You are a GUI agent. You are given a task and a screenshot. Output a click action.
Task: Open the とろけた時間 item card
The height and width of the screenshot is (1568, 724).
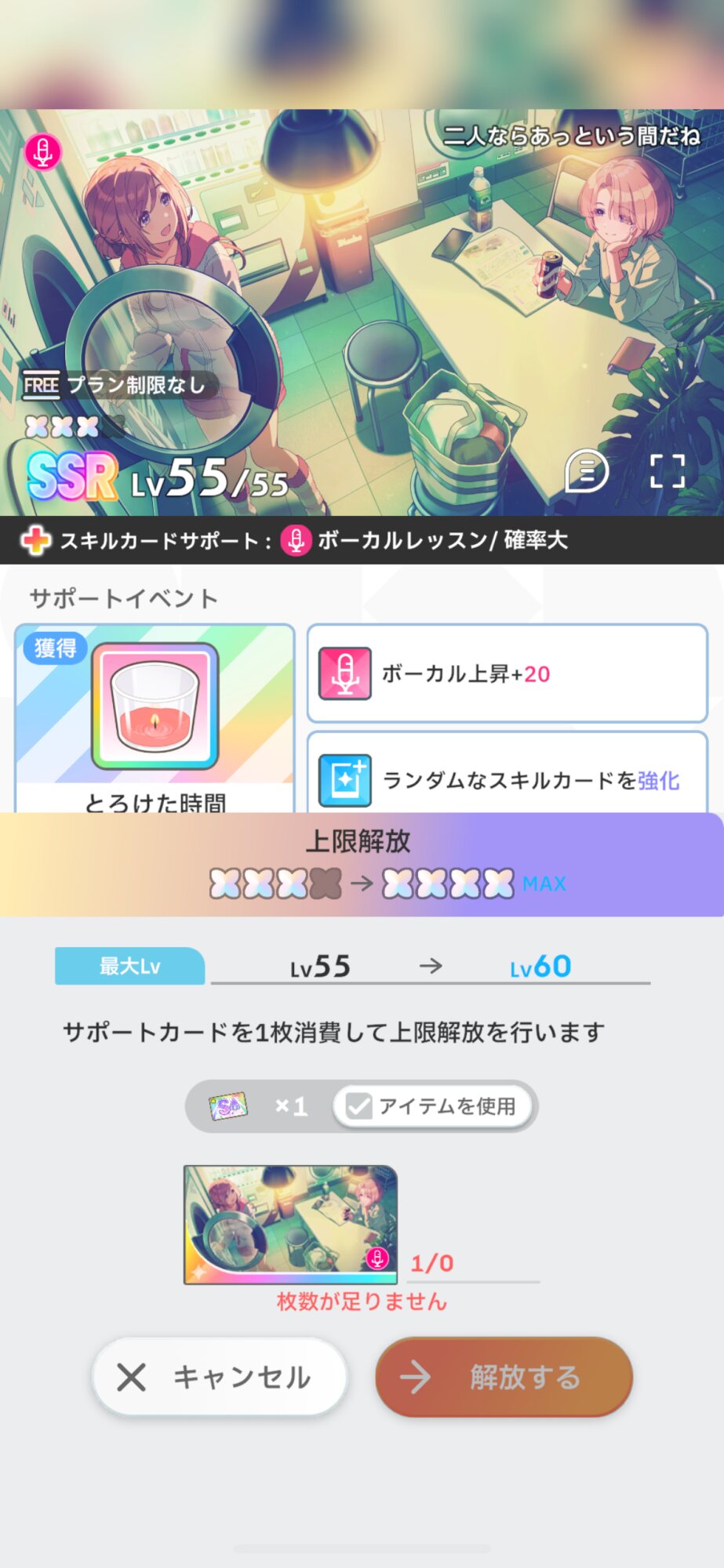pos(155,718)
